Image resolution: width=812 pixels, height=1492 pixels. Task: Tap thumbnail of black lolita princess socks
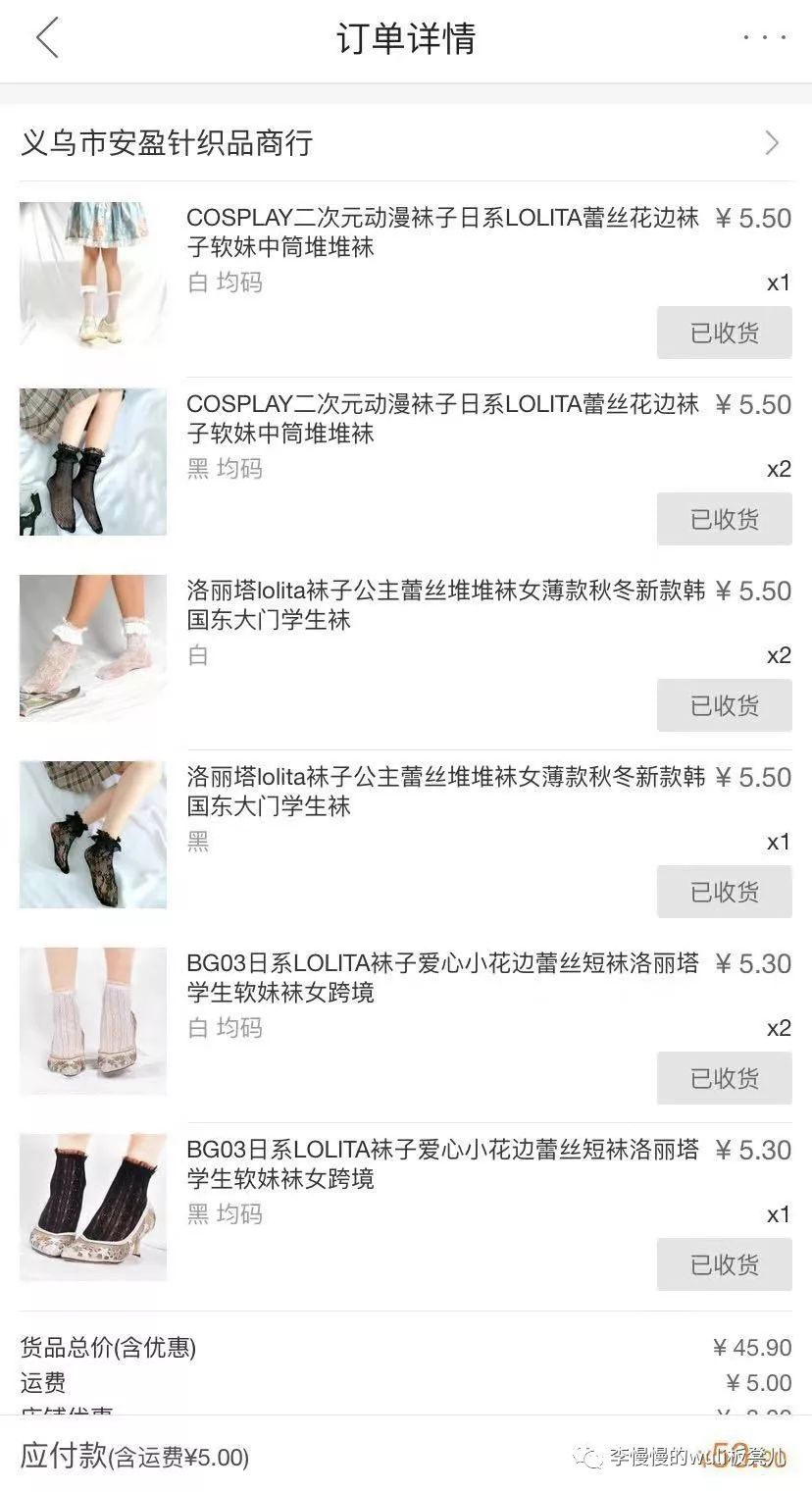coord(92,834)
